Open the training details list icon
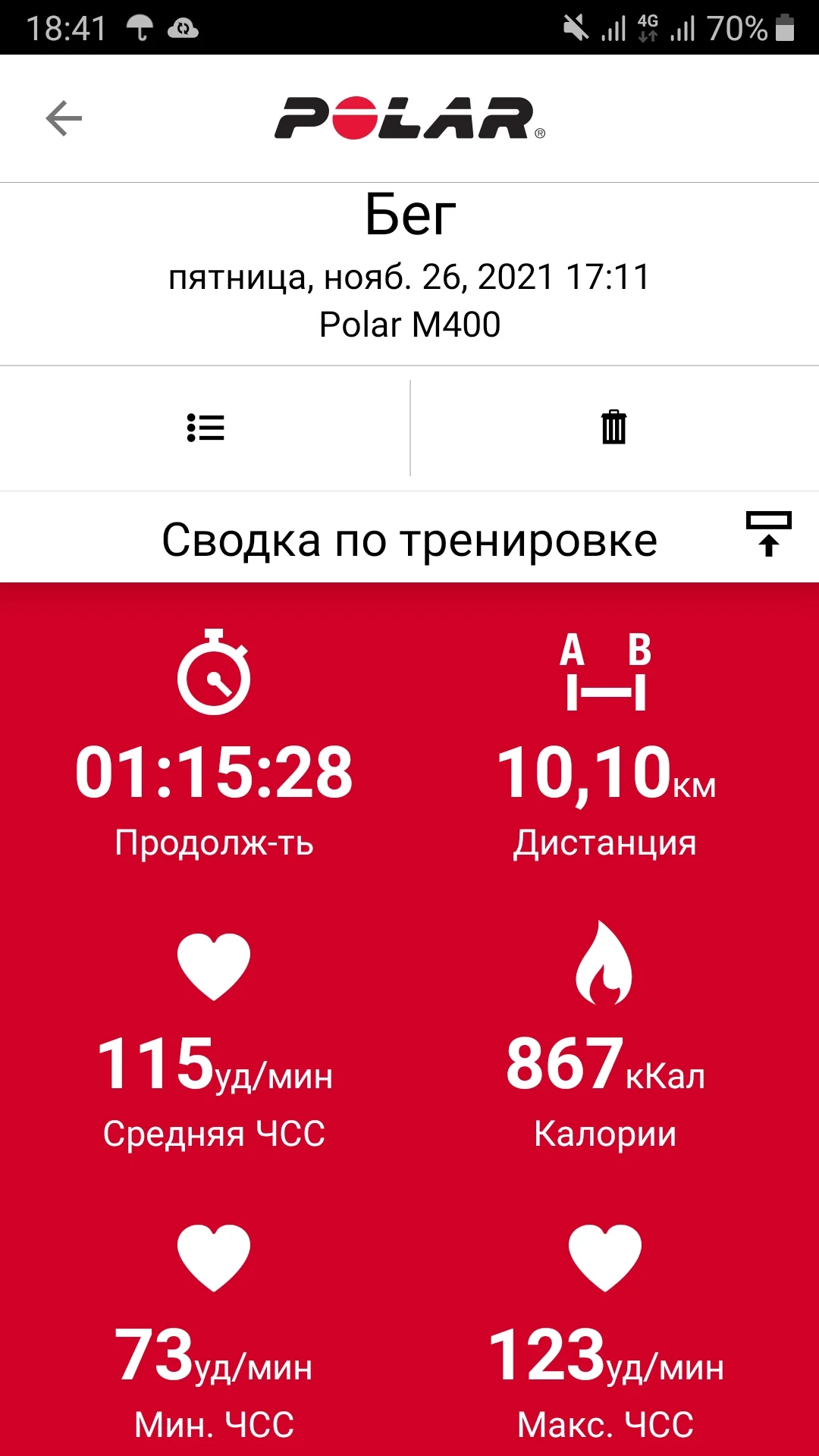 click(205, 428)
